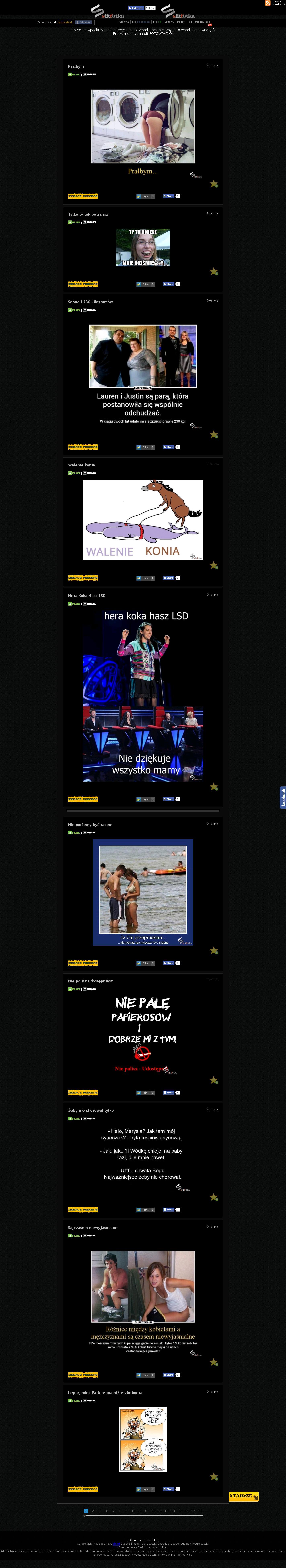The height and width of the screenshot is (1568, 286).
Task: Open the RSS feed icon
Action: click(267, 3)
